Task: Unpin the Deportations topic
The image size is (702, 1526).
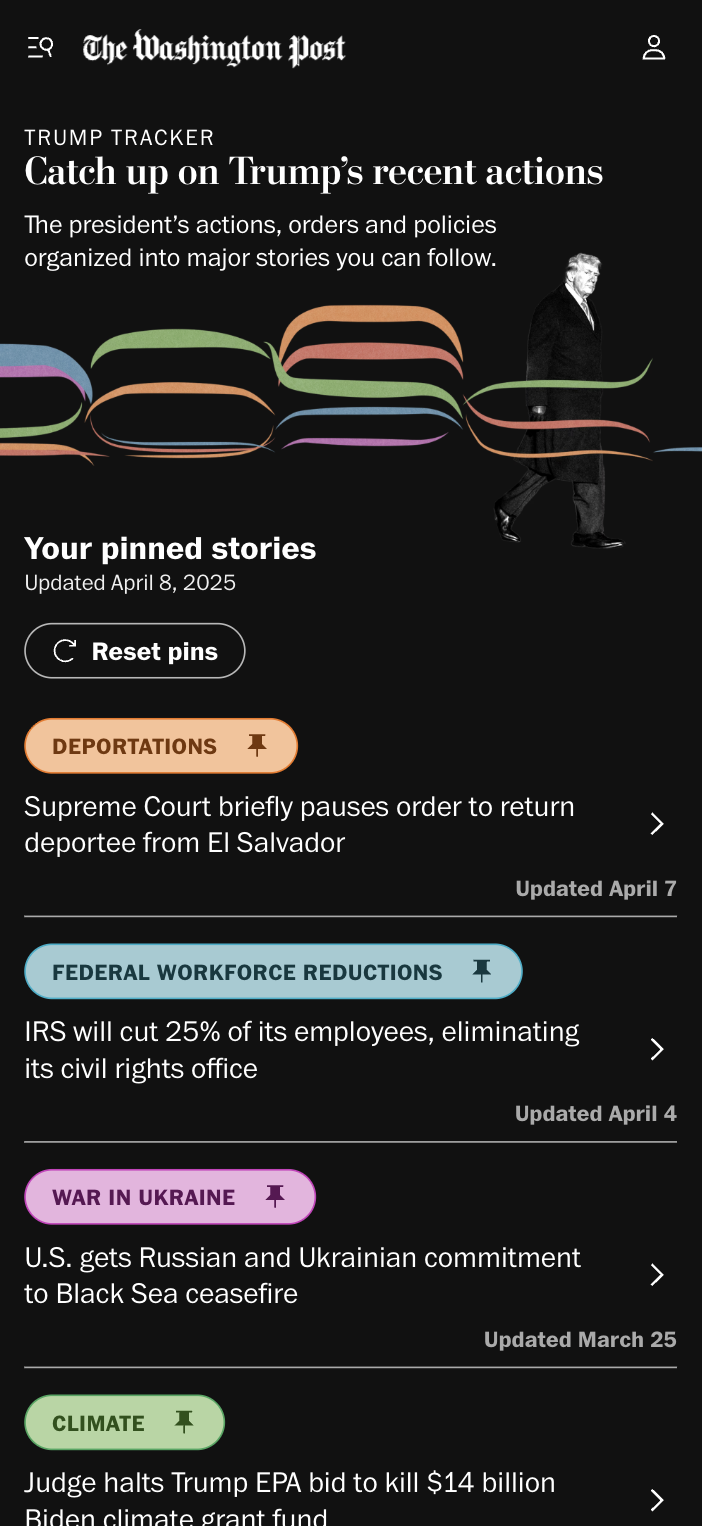Action: [x=257, y=745]
